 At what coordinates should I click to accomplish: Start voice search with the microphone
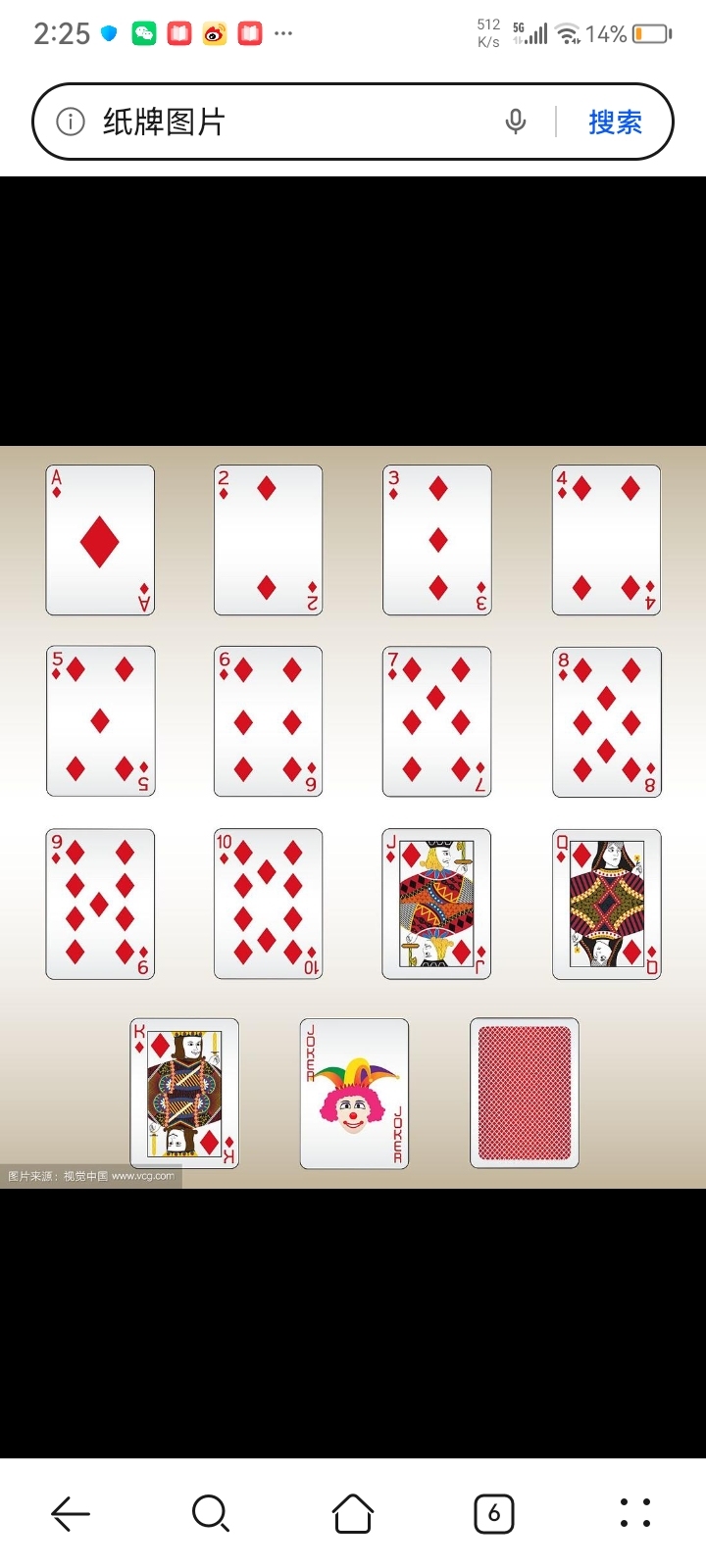516,122
